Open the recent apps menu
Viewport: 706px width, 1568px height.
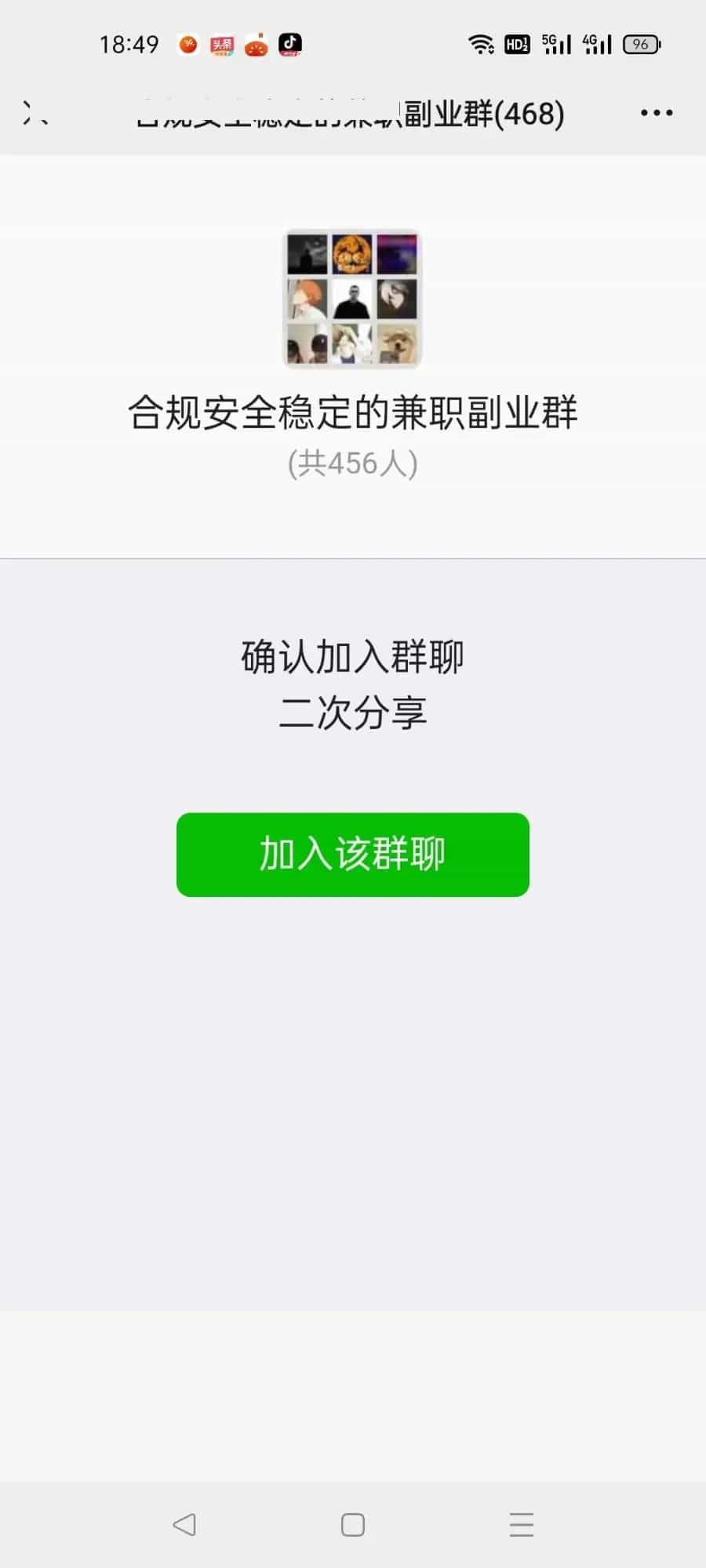click(521, 1524)
